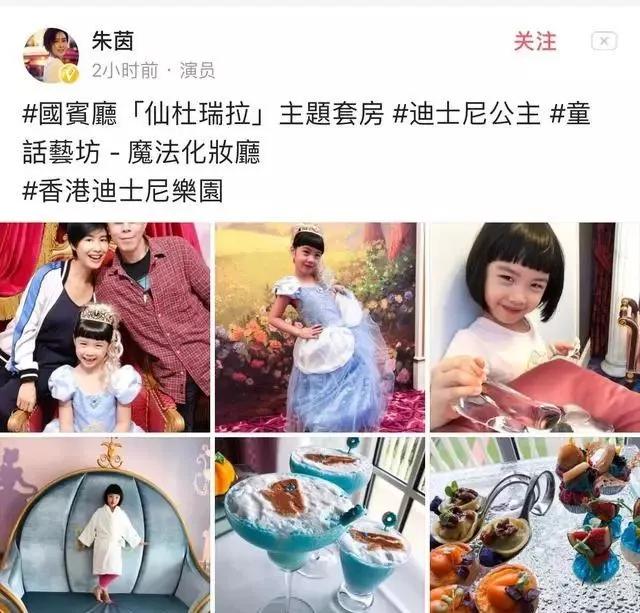View the girl in blue princess dress photo
The width and height of the screenshot is (640, 613).
pyautogui.click(x=320, y=327)
